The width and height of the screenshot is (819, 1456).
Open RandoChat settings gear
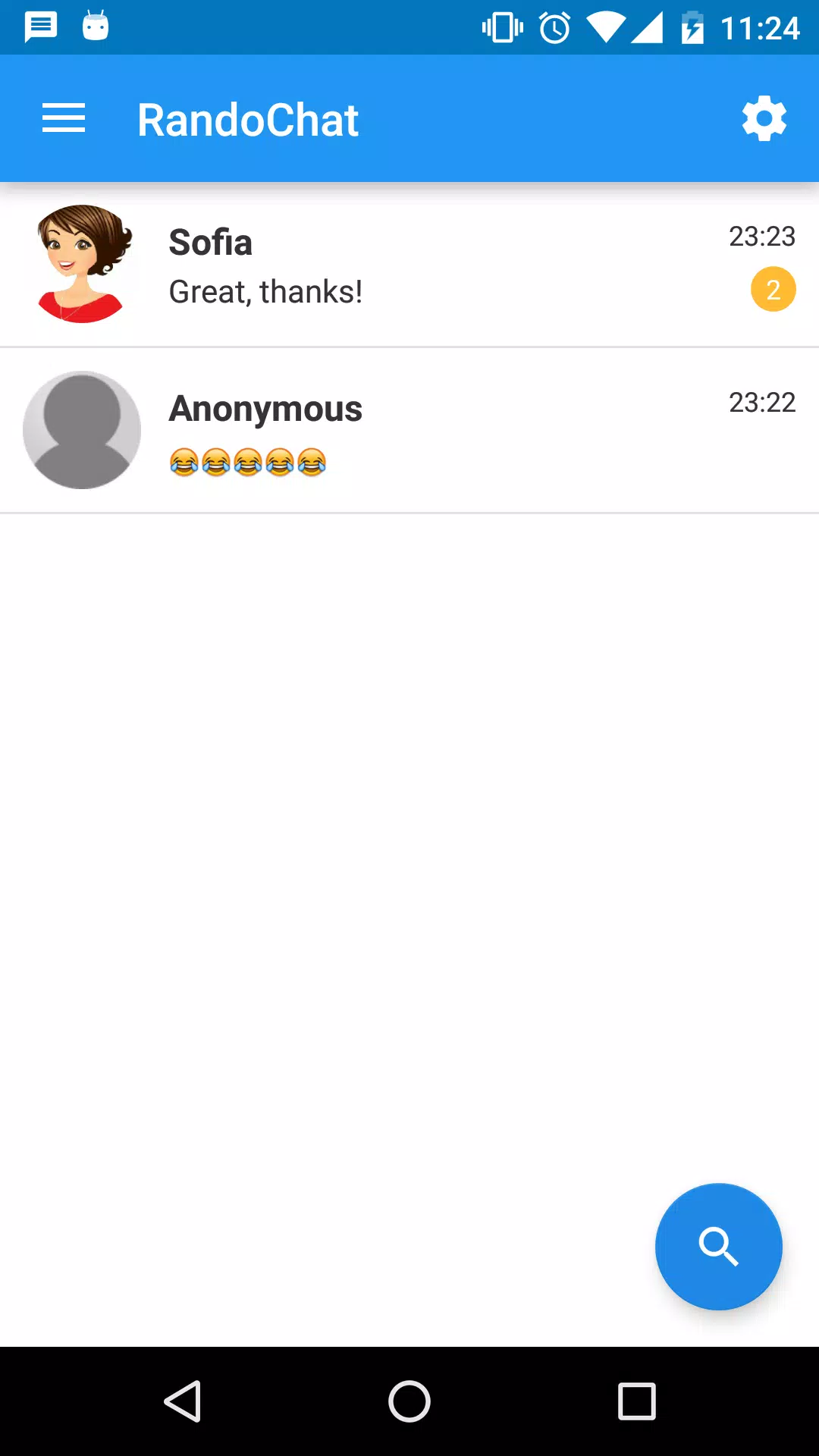[764, 118]
